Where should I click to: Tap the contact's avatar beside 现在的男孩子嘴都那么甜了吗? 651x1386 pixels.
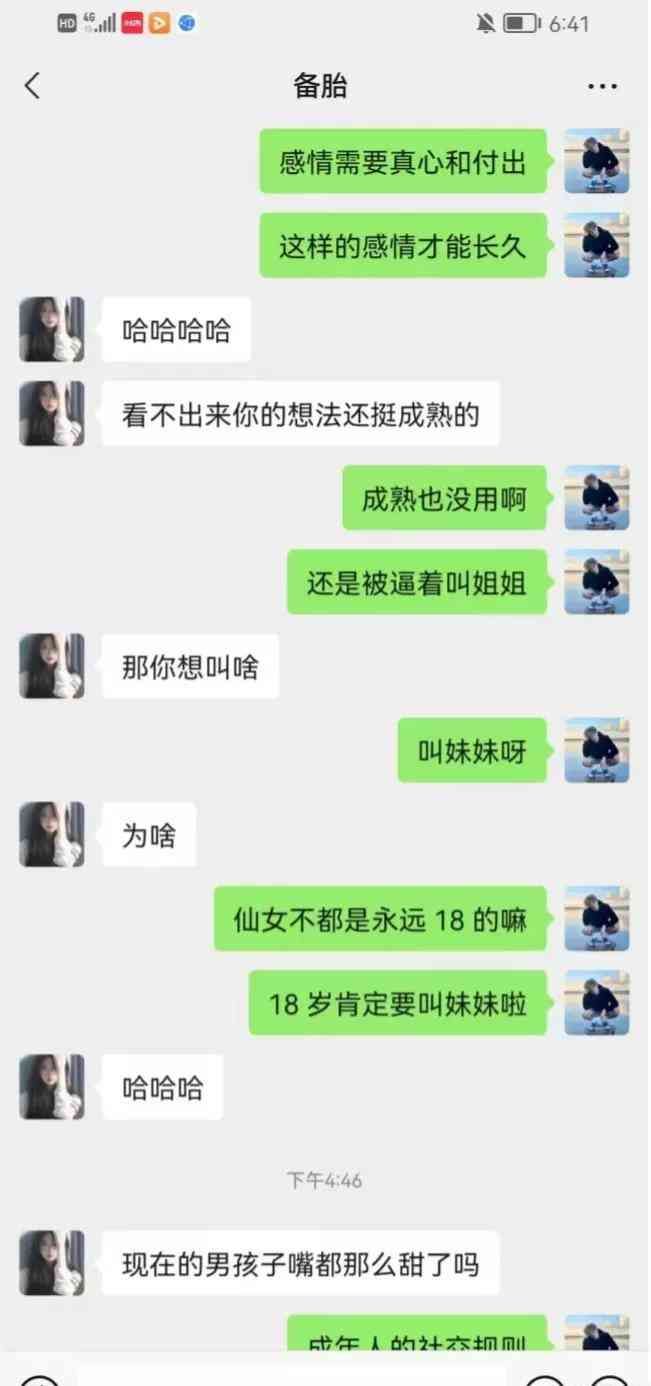(x=52, y=1263)
